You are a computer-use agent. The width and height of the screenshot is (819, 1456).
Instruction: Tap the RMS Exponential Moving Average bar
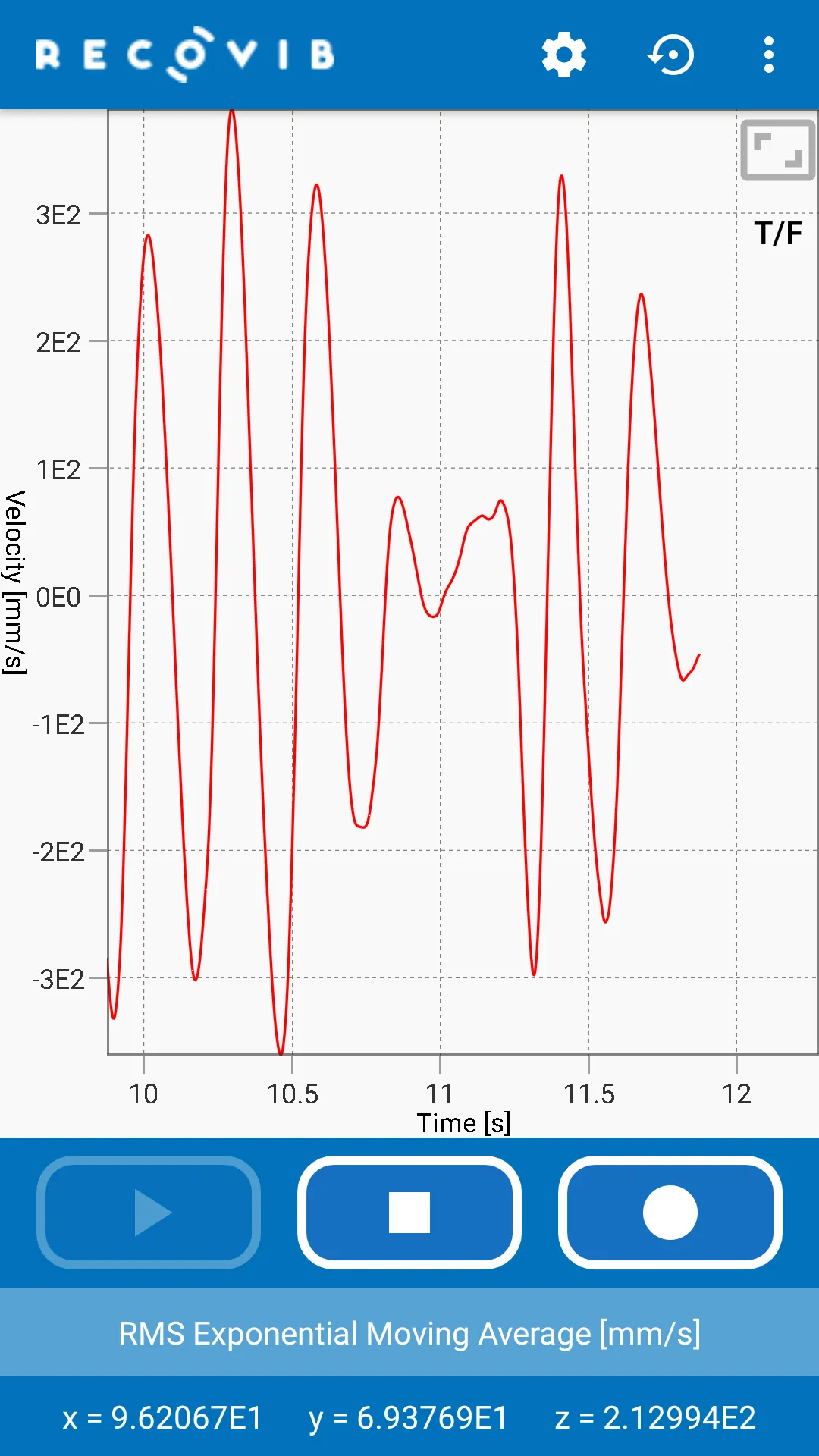(409, 1332)
